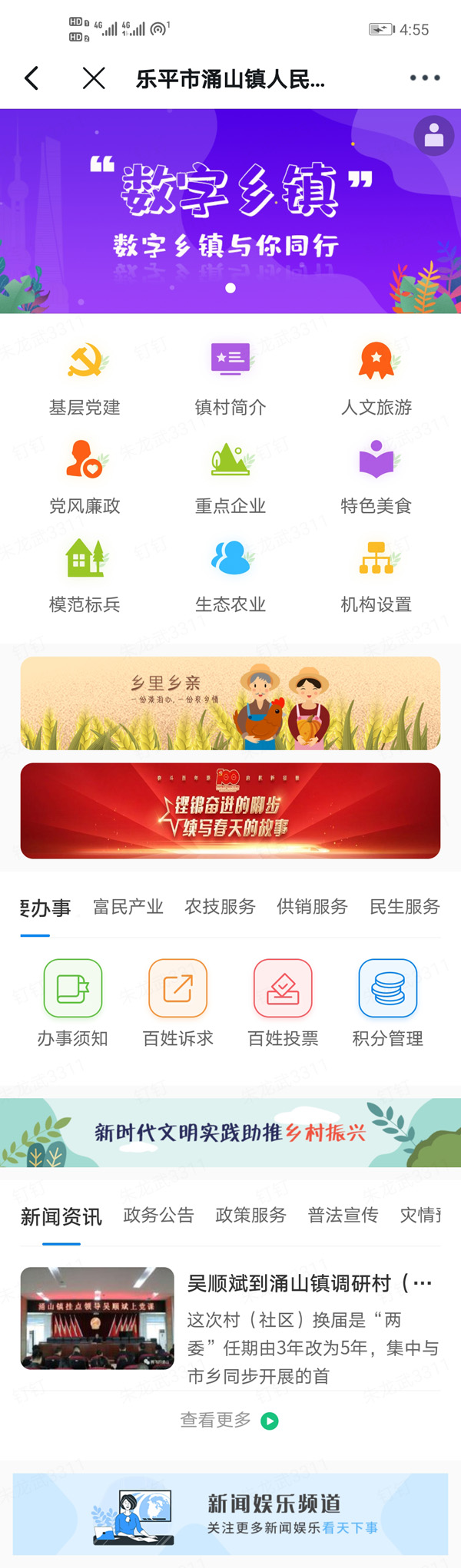Image resolution: width=461 pixels, height=1568 pixels.
Task: Open 百姓诉求 service
Action: click(x=178, y=1004)
